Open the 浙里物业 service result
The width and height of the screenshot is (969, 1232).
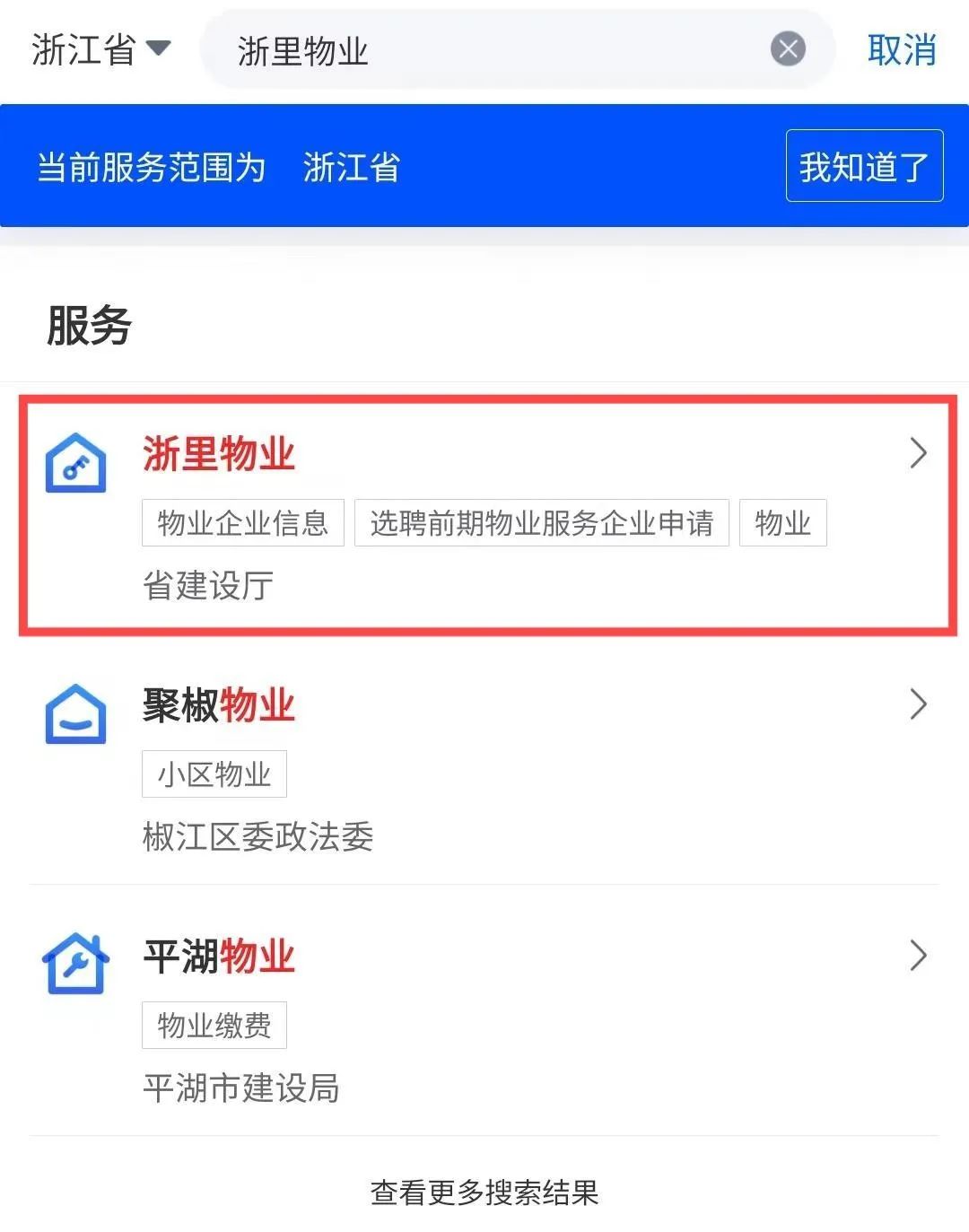tap(484, 516)
